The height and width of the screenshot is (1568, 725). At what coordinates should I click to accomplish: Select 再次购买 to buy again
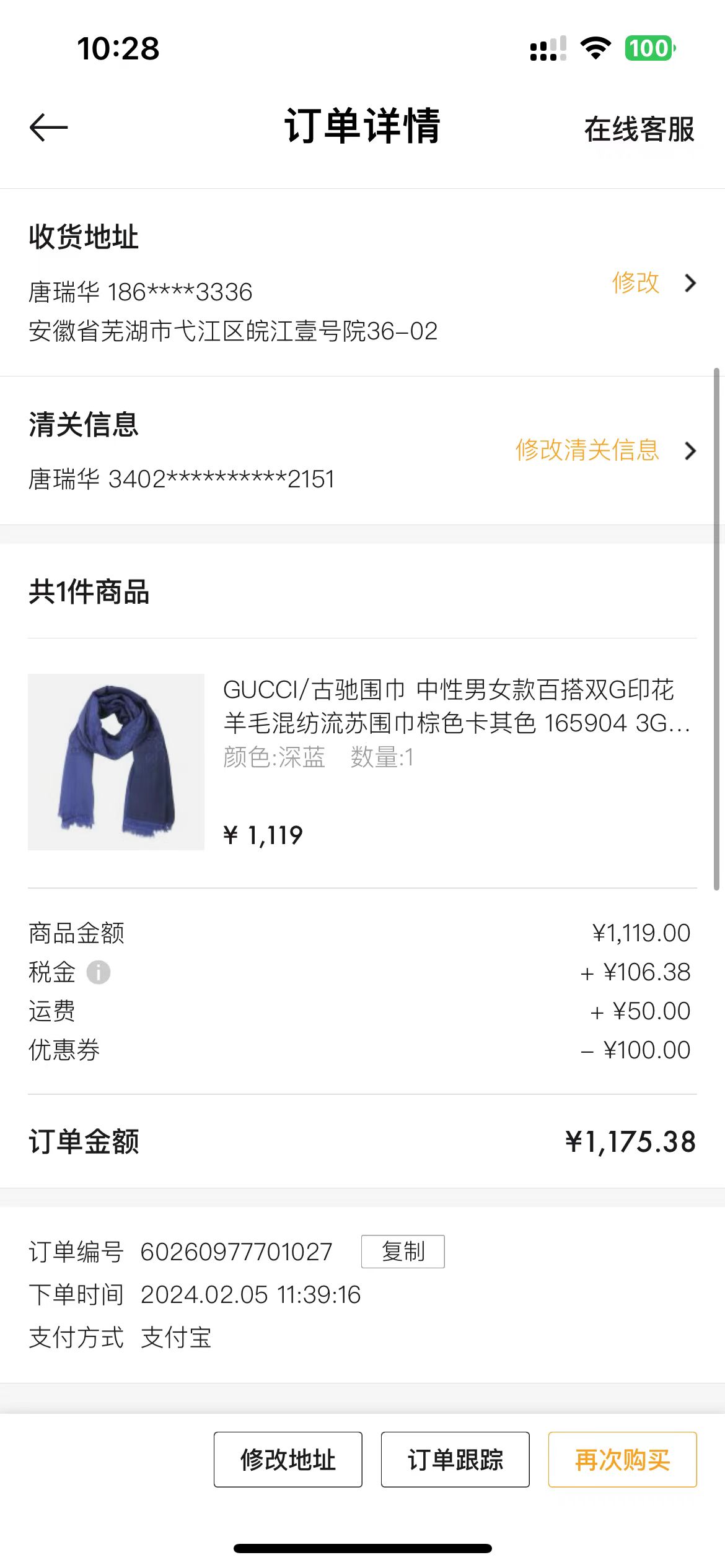point(622,1460)
